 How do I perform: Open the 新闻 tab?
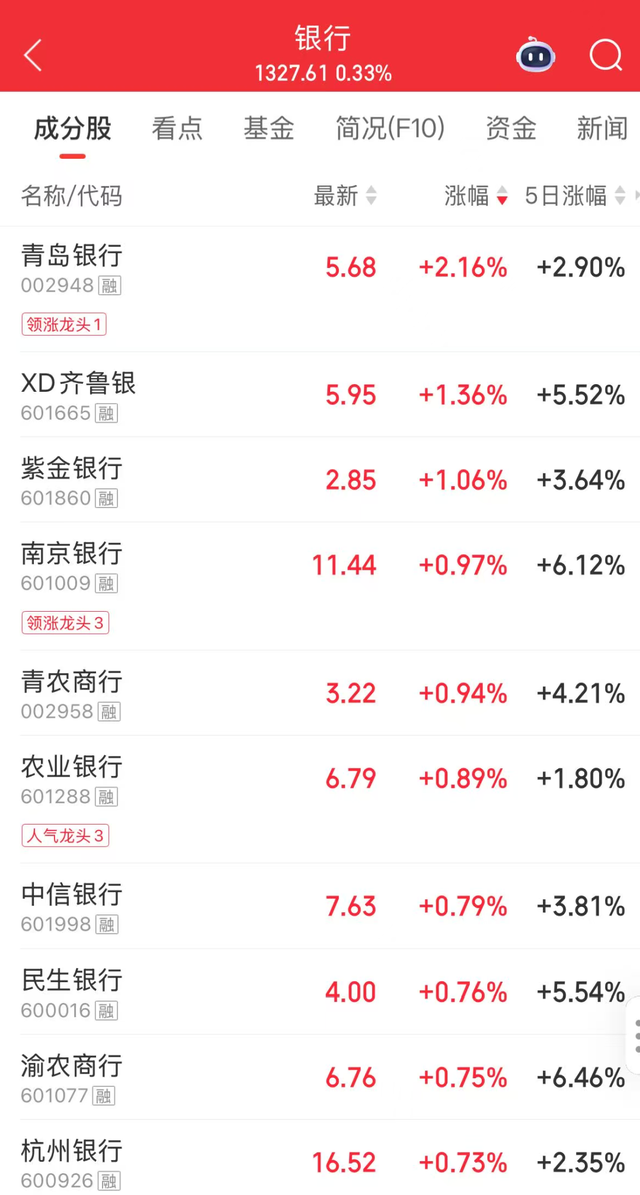pos(603,127)
